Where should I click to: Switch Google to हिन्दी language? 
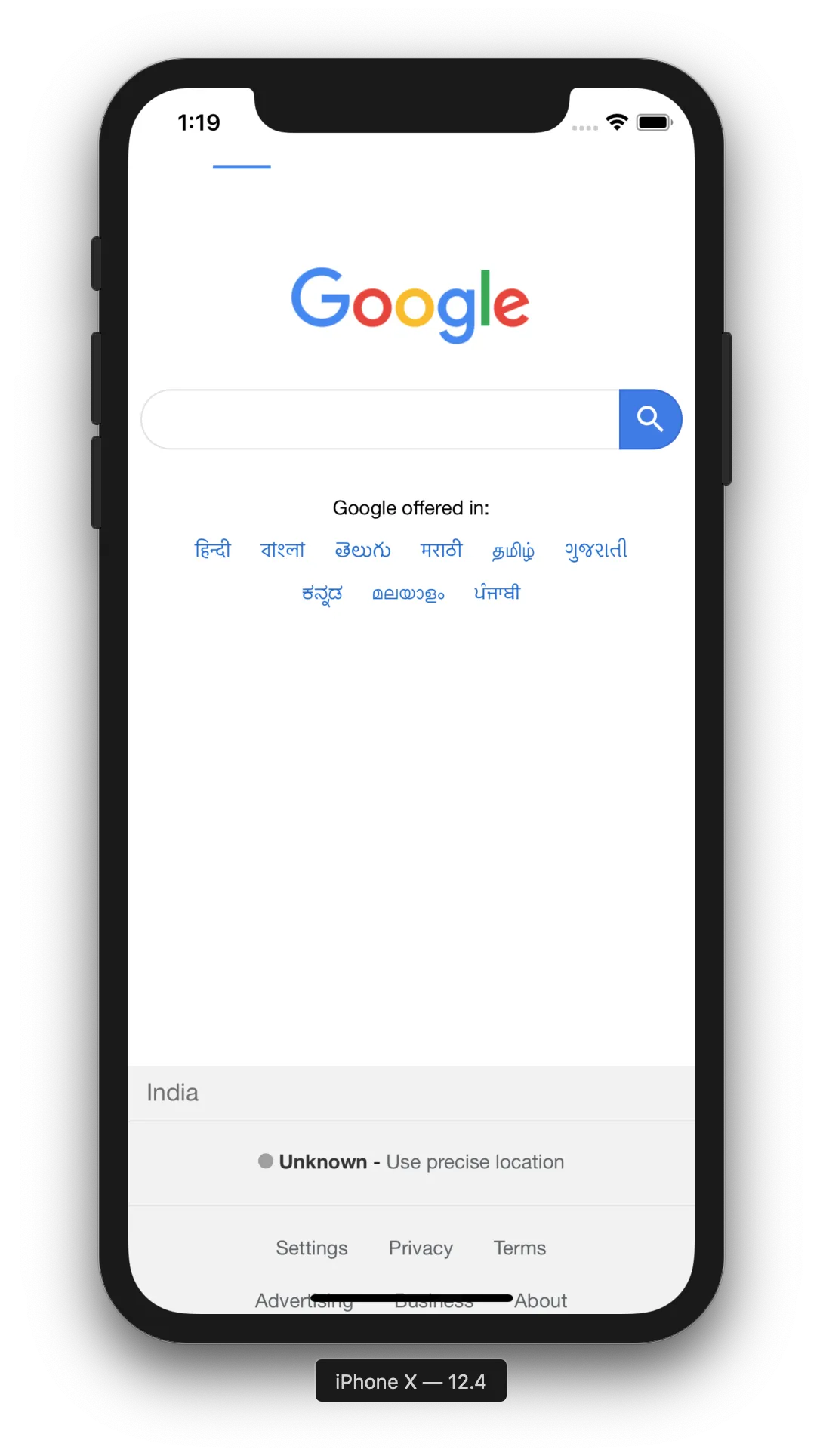click(213, 549)
